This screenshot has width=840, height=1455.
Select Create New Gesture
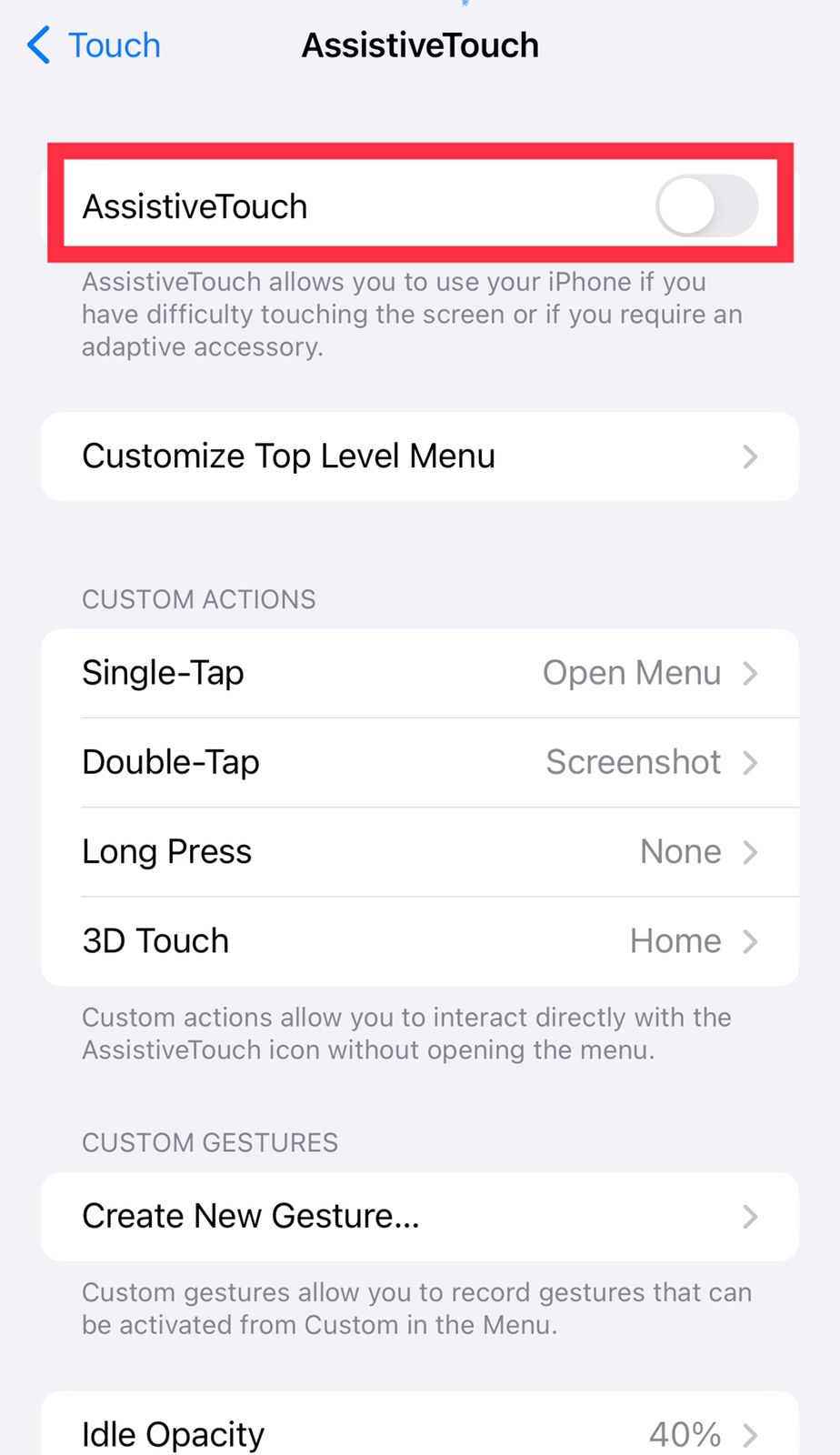tap(420, 1217)
